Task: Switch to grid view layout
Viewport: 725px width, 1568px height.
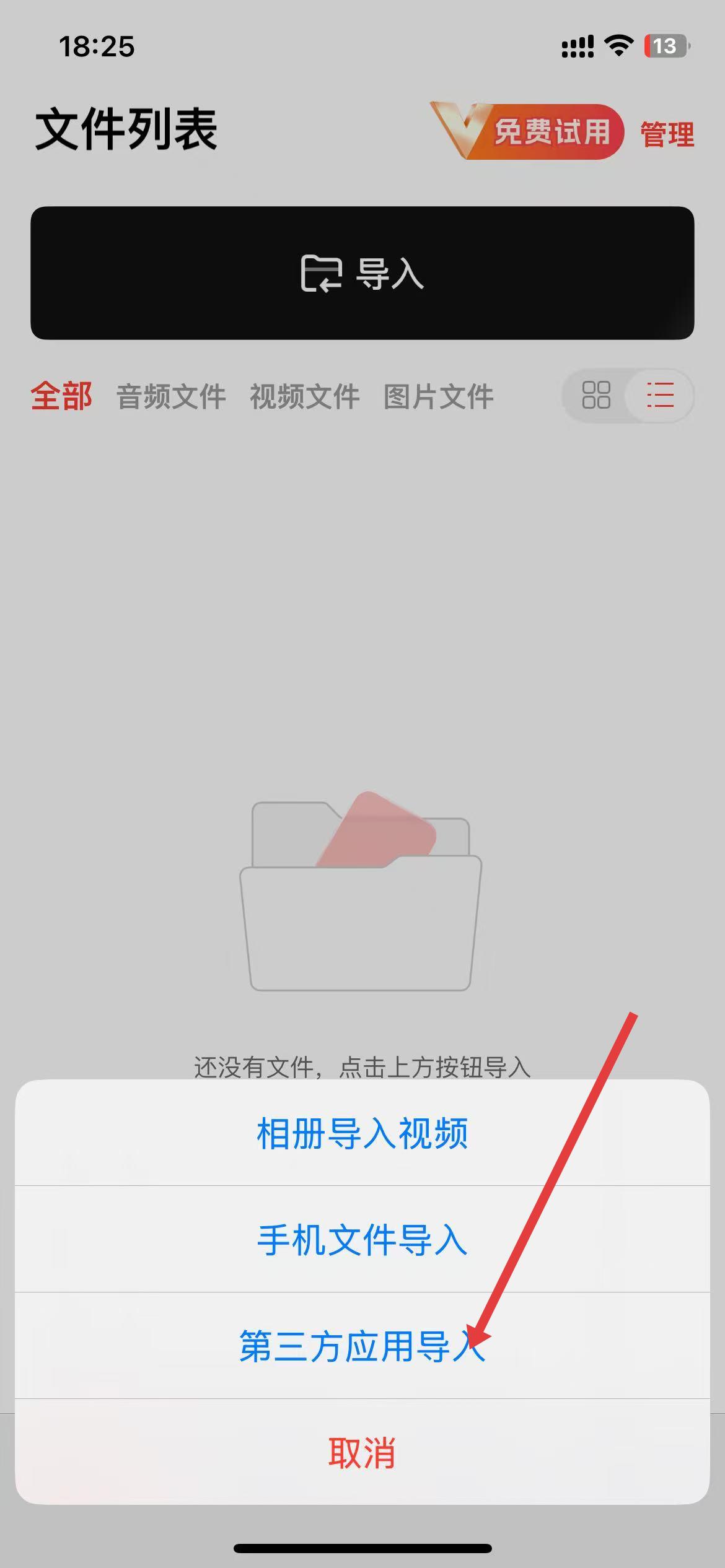Action: coord(596,395)
